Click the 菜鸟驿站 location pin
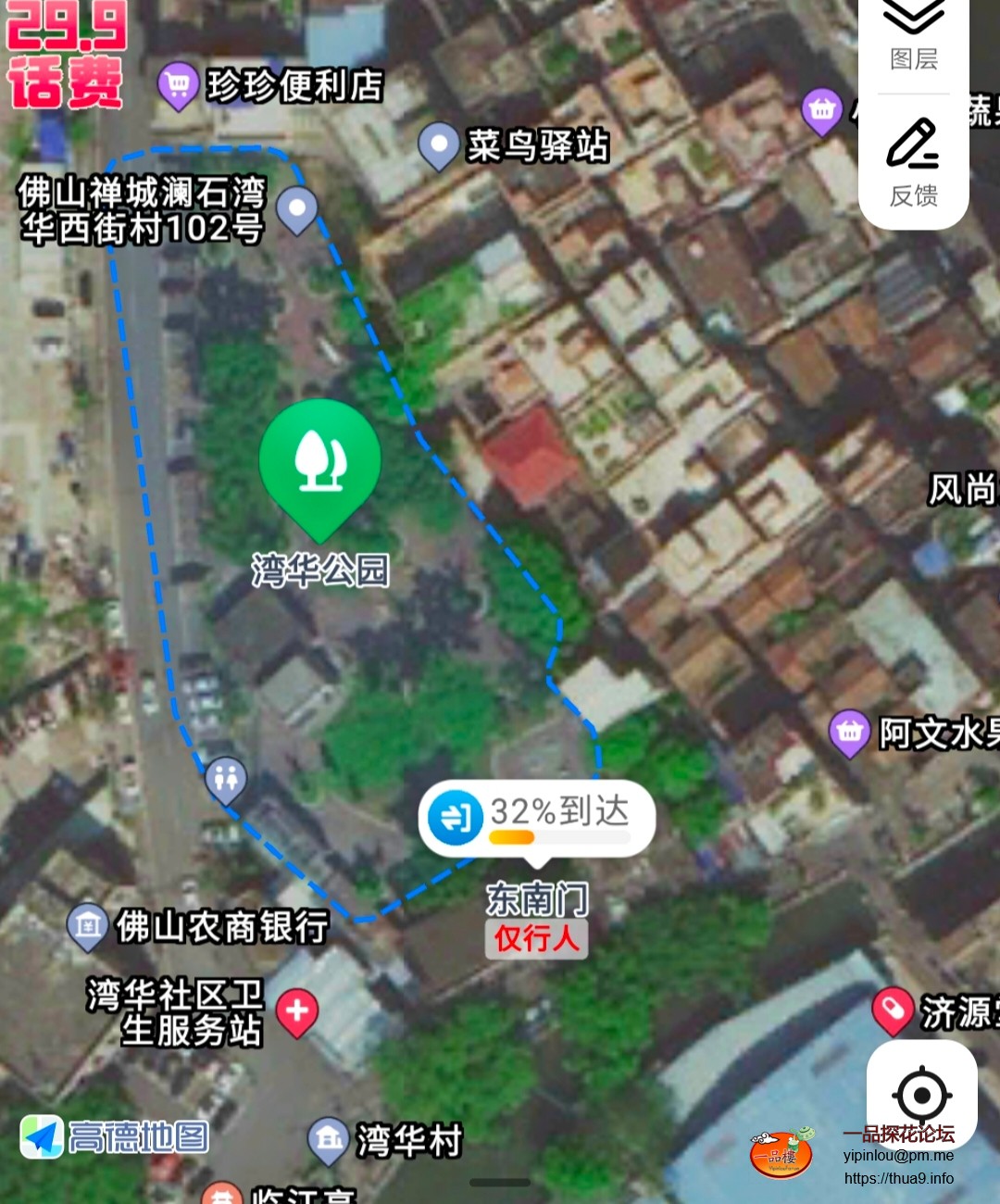This screenshot has height=1204, width=1000. (x=440, y=141)
